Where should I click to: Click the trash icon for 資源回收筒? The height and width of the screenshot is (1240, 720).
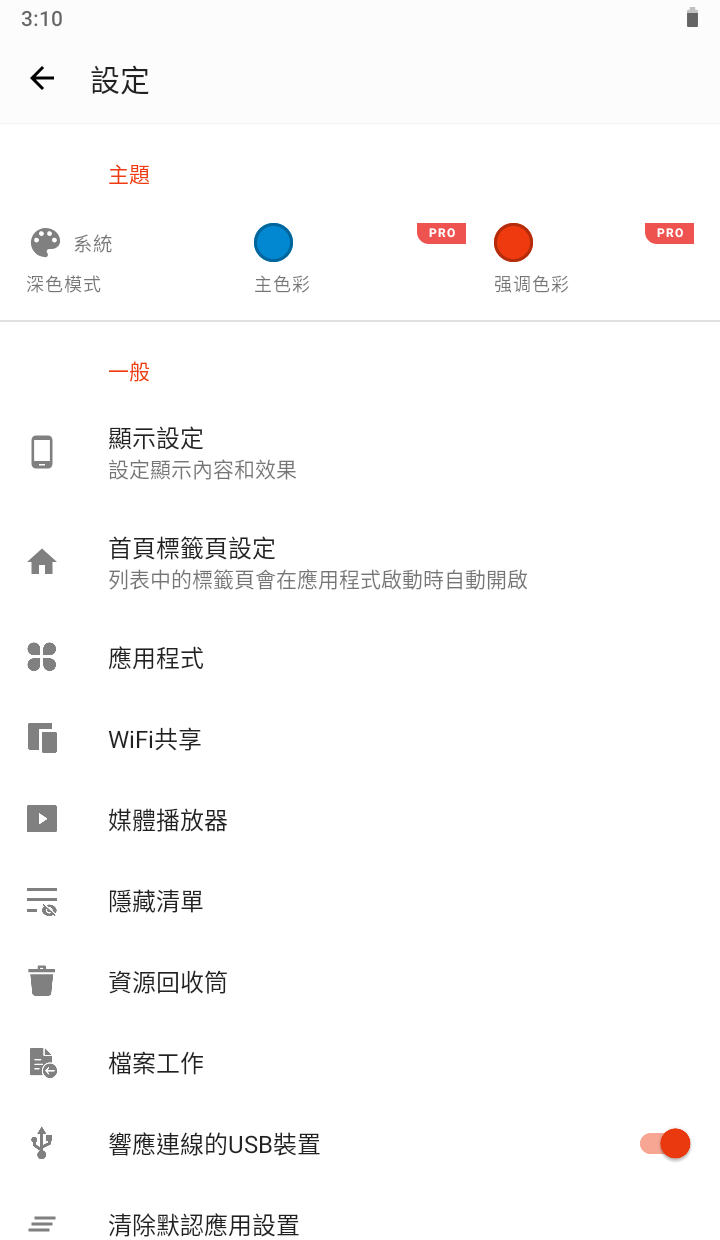click(41, 980)
